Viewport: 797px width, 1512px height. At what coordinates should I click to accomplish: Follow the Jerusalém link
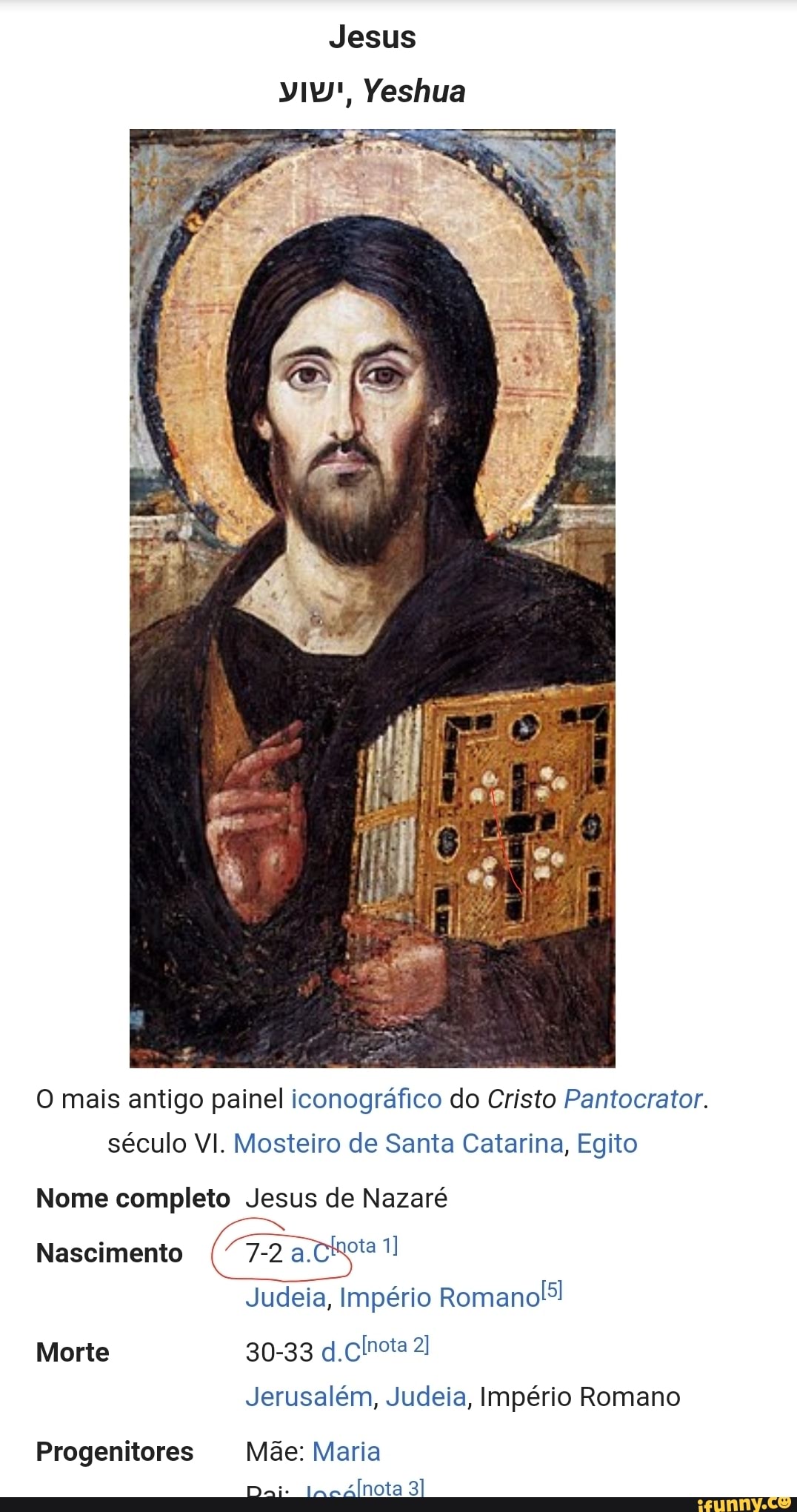(309, 1397)
